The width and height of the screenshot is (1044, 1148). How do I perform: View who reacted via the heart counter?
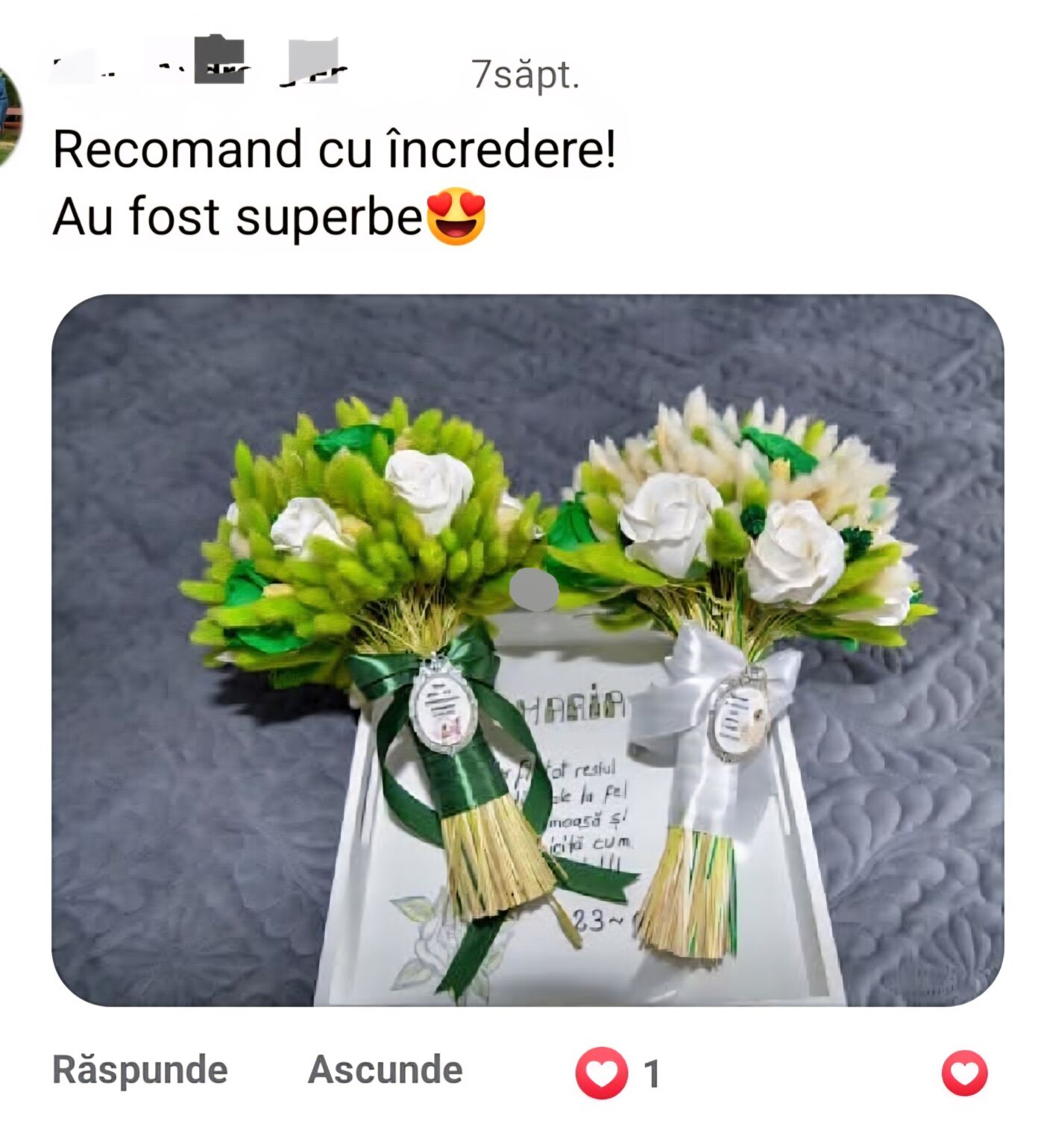click(617, 1073)
